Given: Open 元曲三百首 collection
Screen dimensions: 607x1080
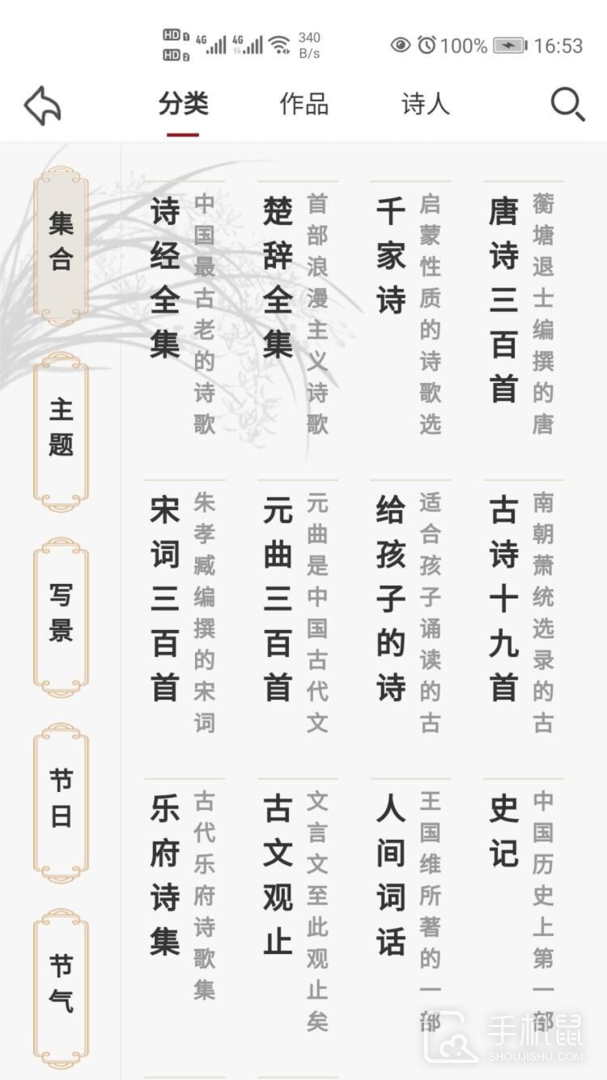Looking at the screenshot, I should coord(278,598).
